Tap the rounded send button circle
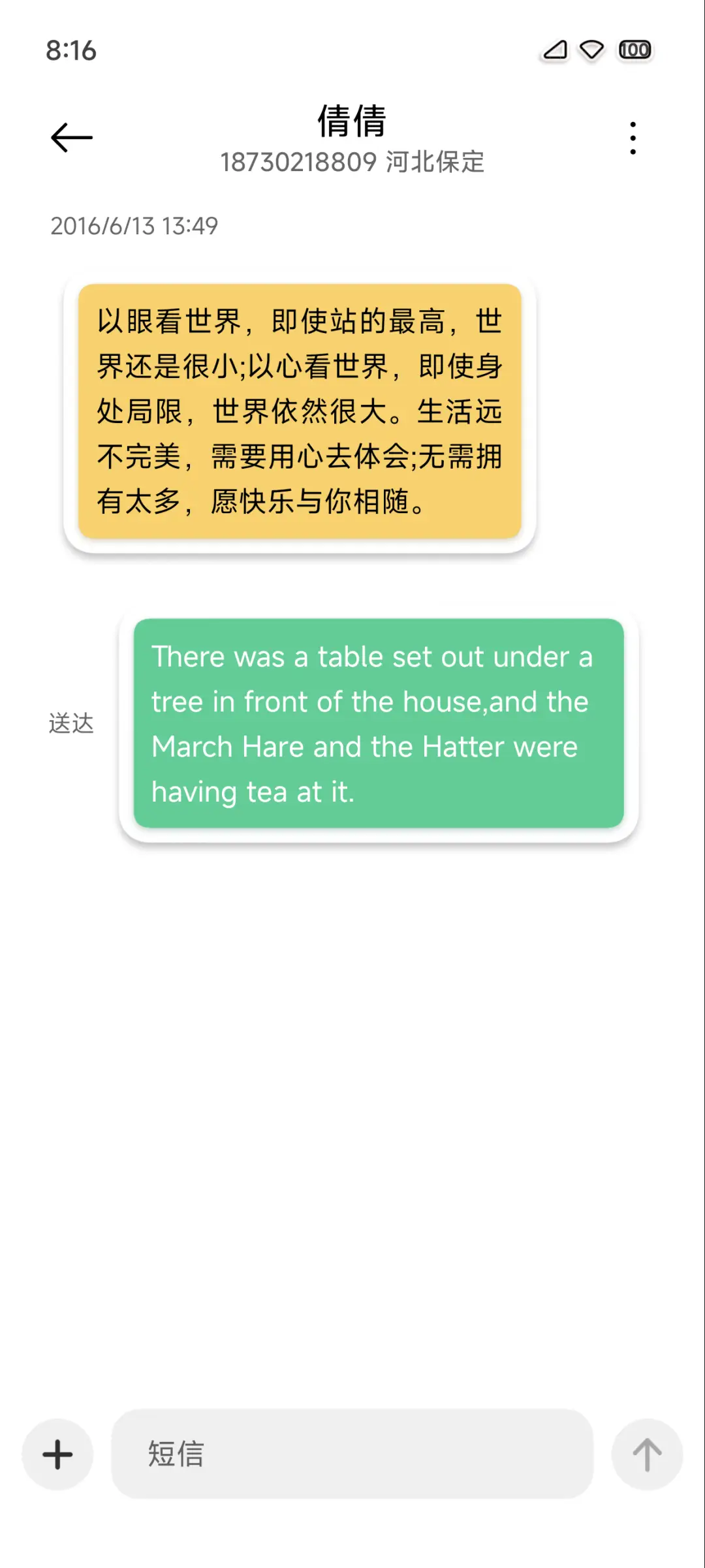The width and height of the screenshot is (705, 1568). tap(647, 1454)
